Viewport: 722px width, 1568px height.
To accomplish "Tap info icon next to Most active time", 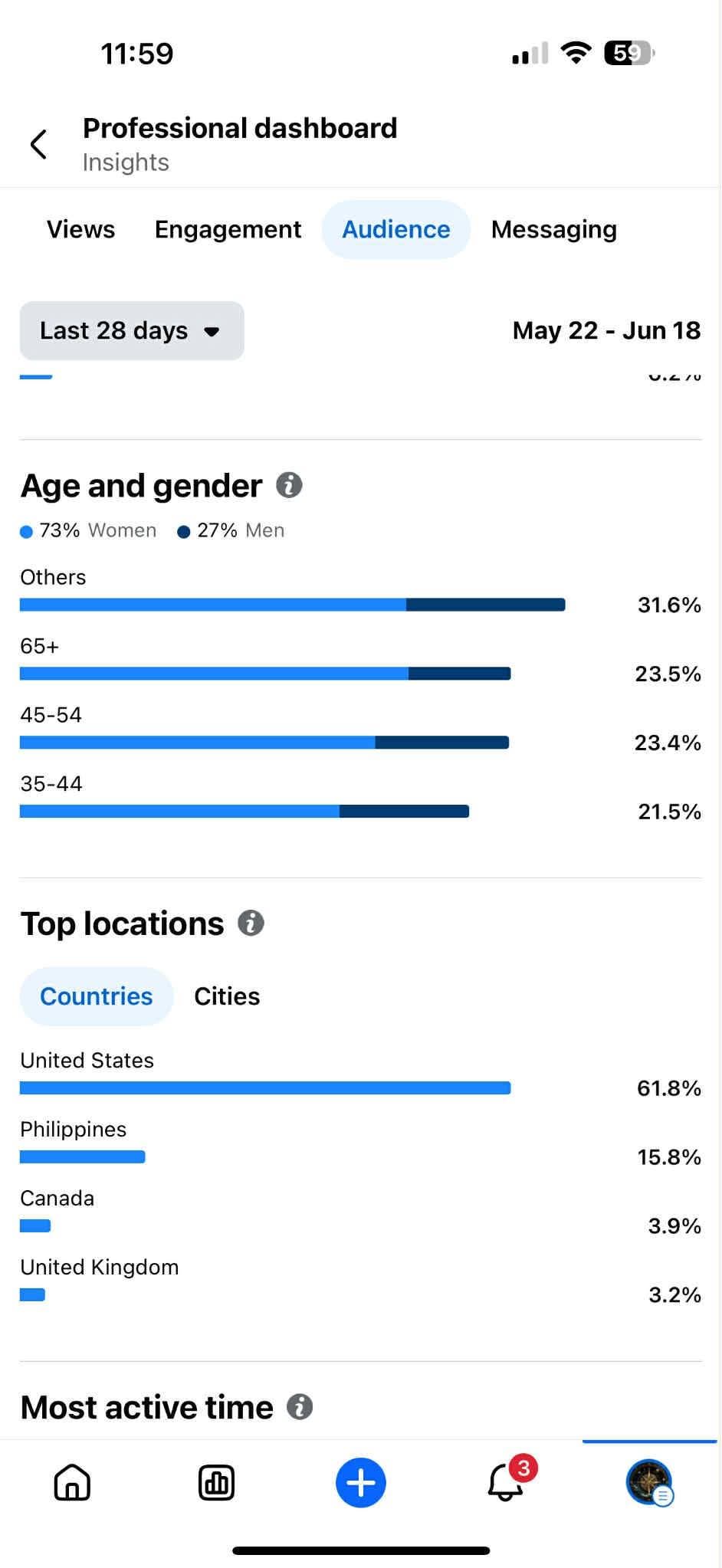I will point(300,1406).
